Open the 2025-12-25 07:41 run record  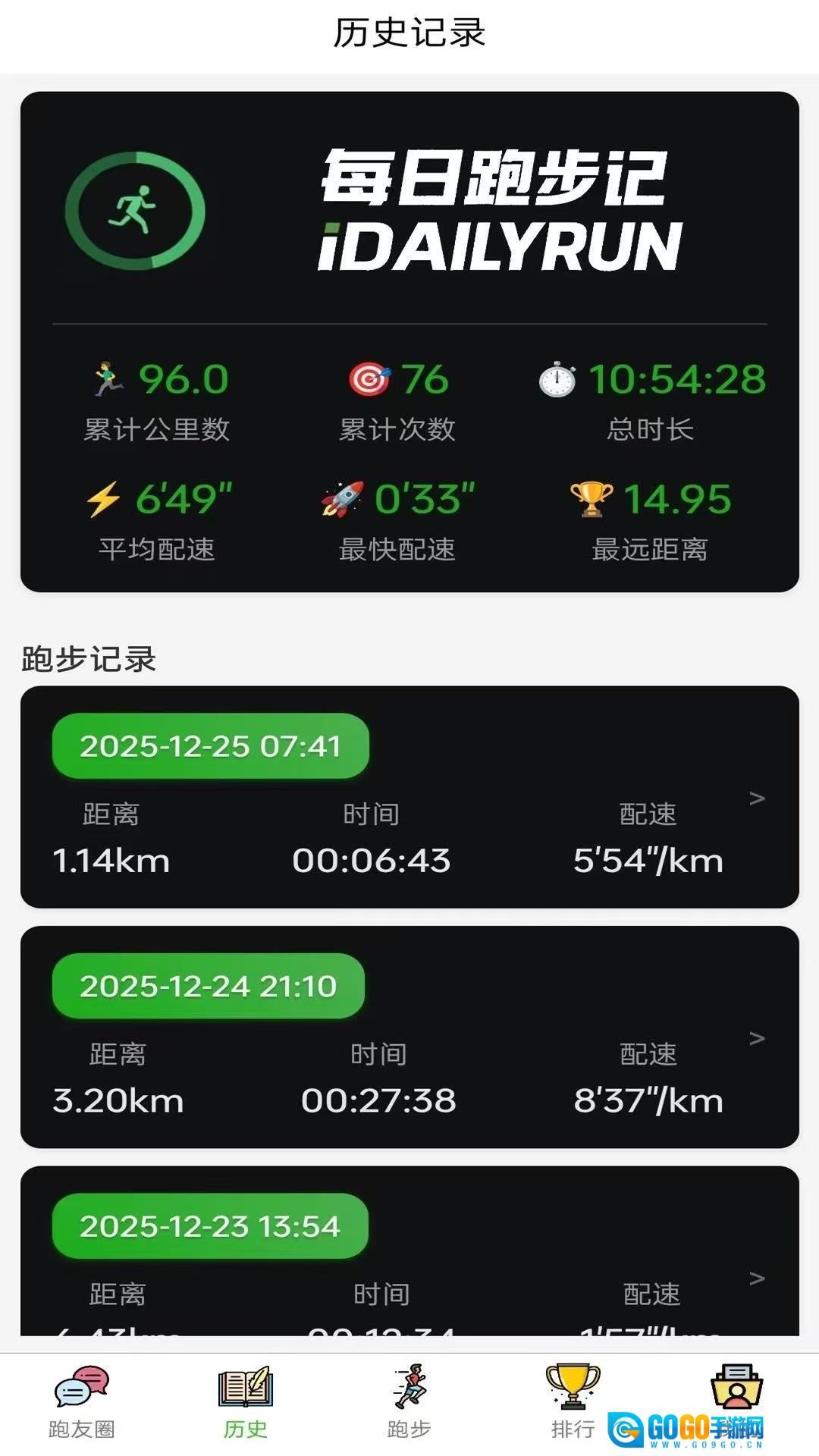tap(409, 796)
